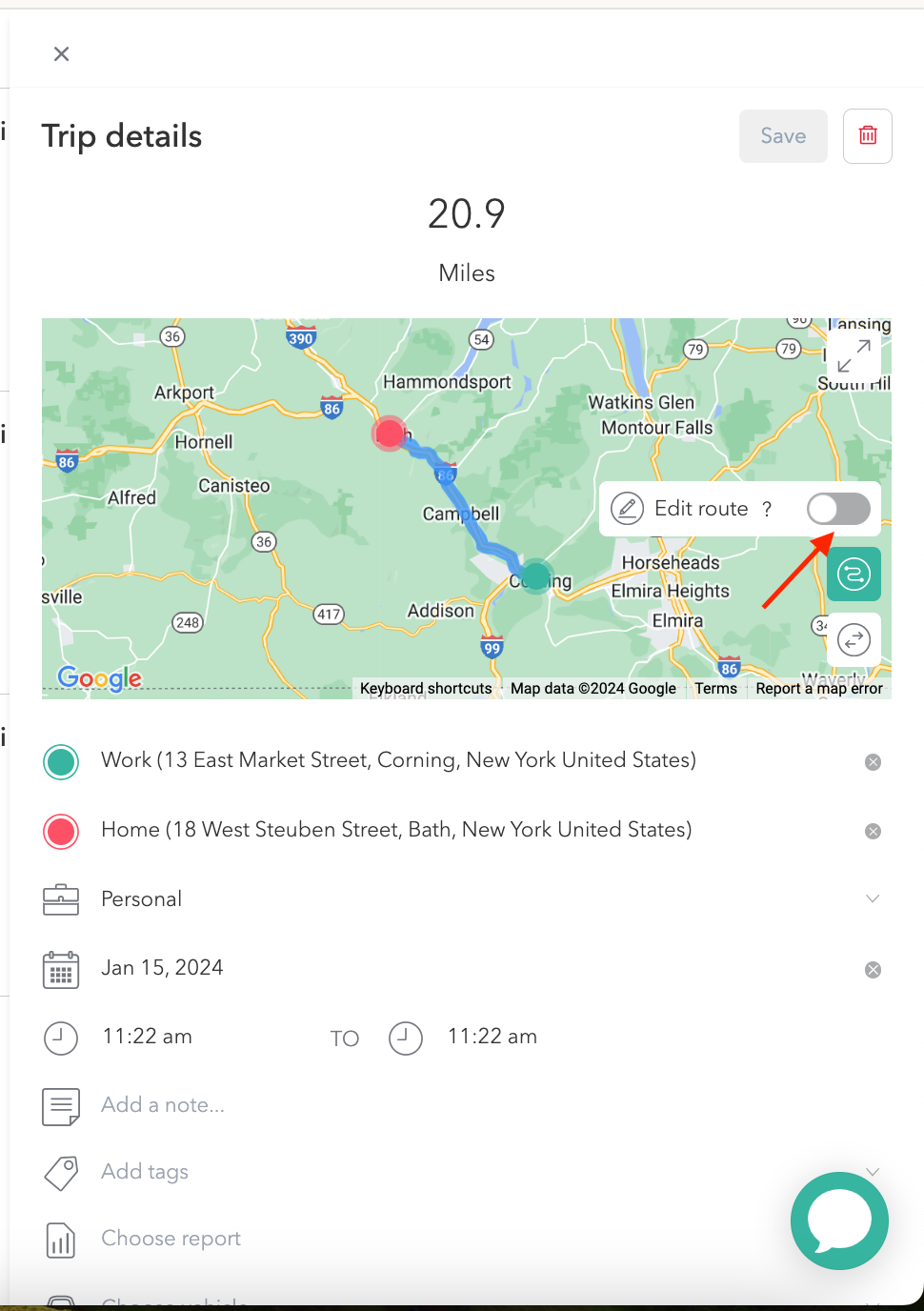Set the trip end time

coord(492,1037)
